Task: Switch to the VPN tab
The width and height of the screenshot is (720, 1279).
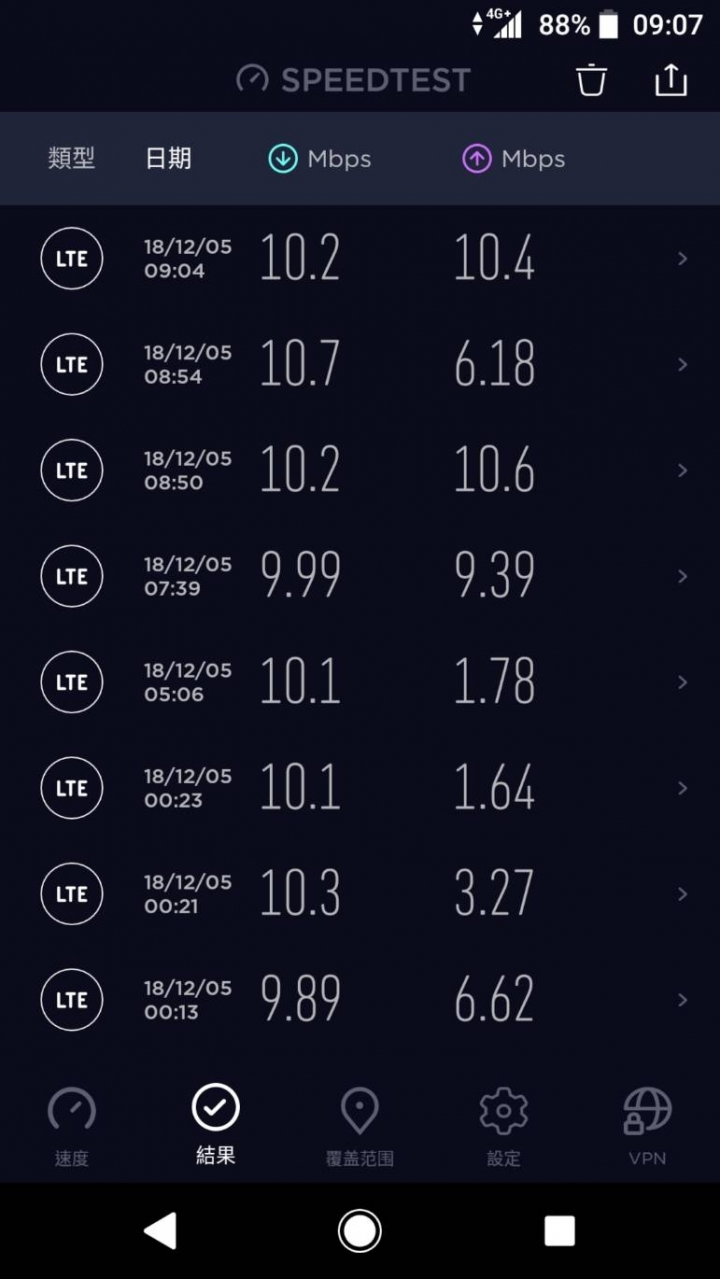Action: [x=648, y=1126]
